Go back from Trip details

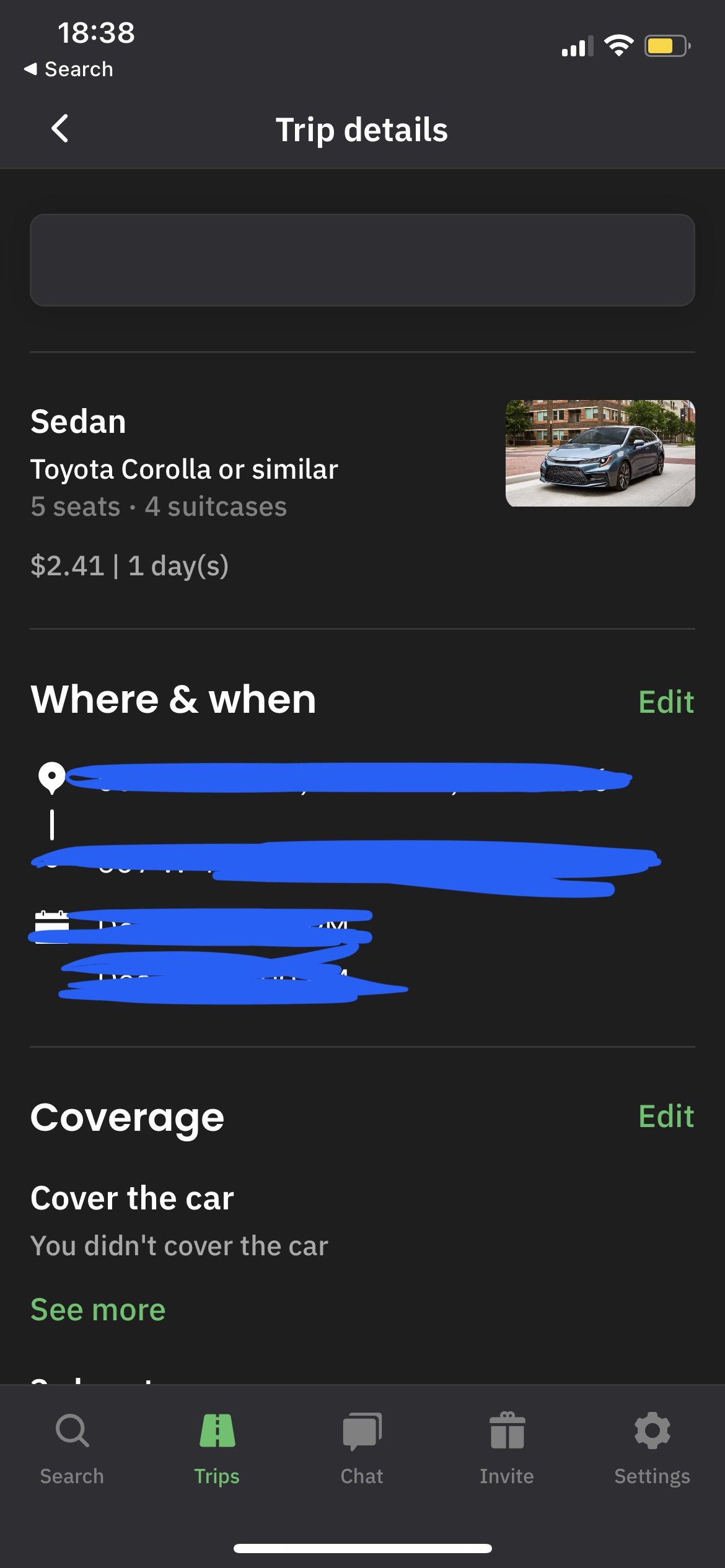pyautogui.click(x=60, y=129)
